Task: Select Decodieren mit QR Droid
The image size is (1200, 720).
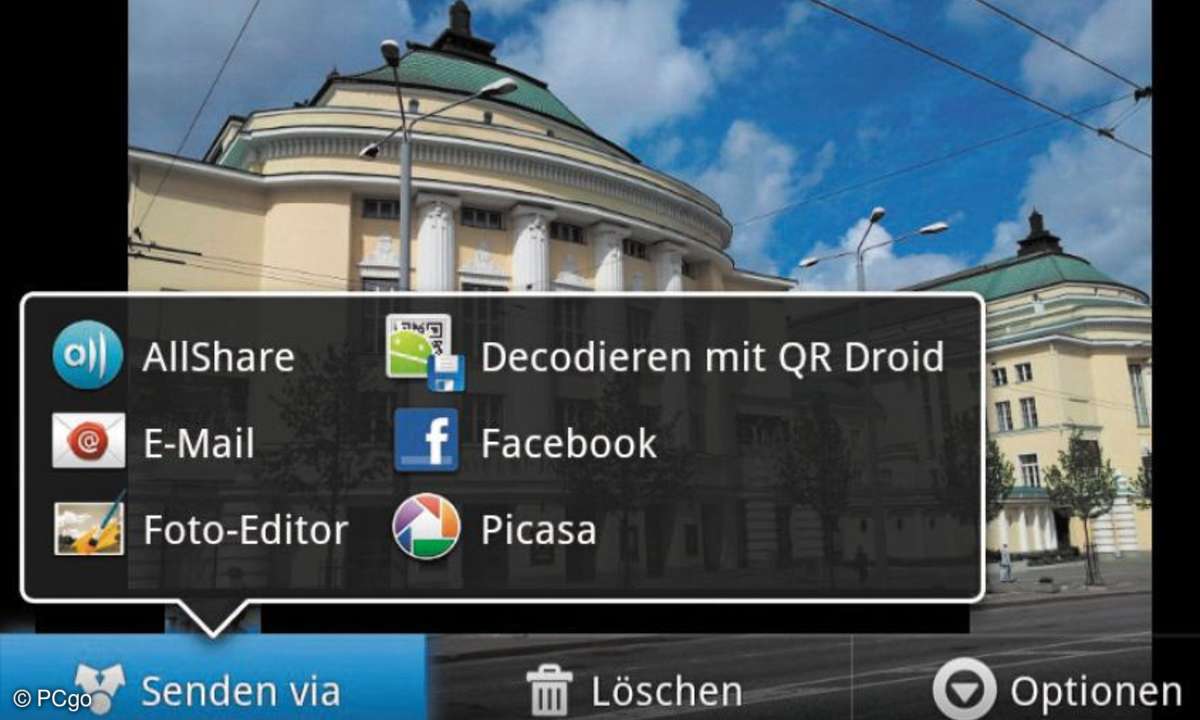Action: (x=665, y=356)
